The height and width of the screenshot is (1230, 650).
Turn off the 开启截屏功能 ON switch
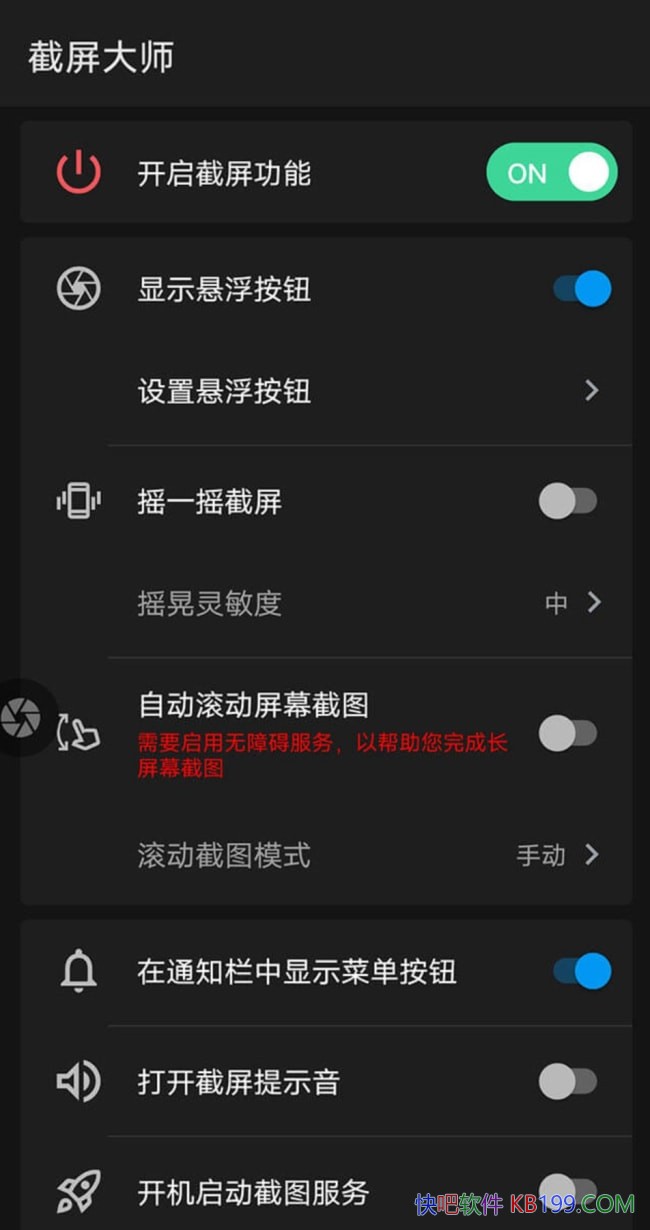(551, 173)
